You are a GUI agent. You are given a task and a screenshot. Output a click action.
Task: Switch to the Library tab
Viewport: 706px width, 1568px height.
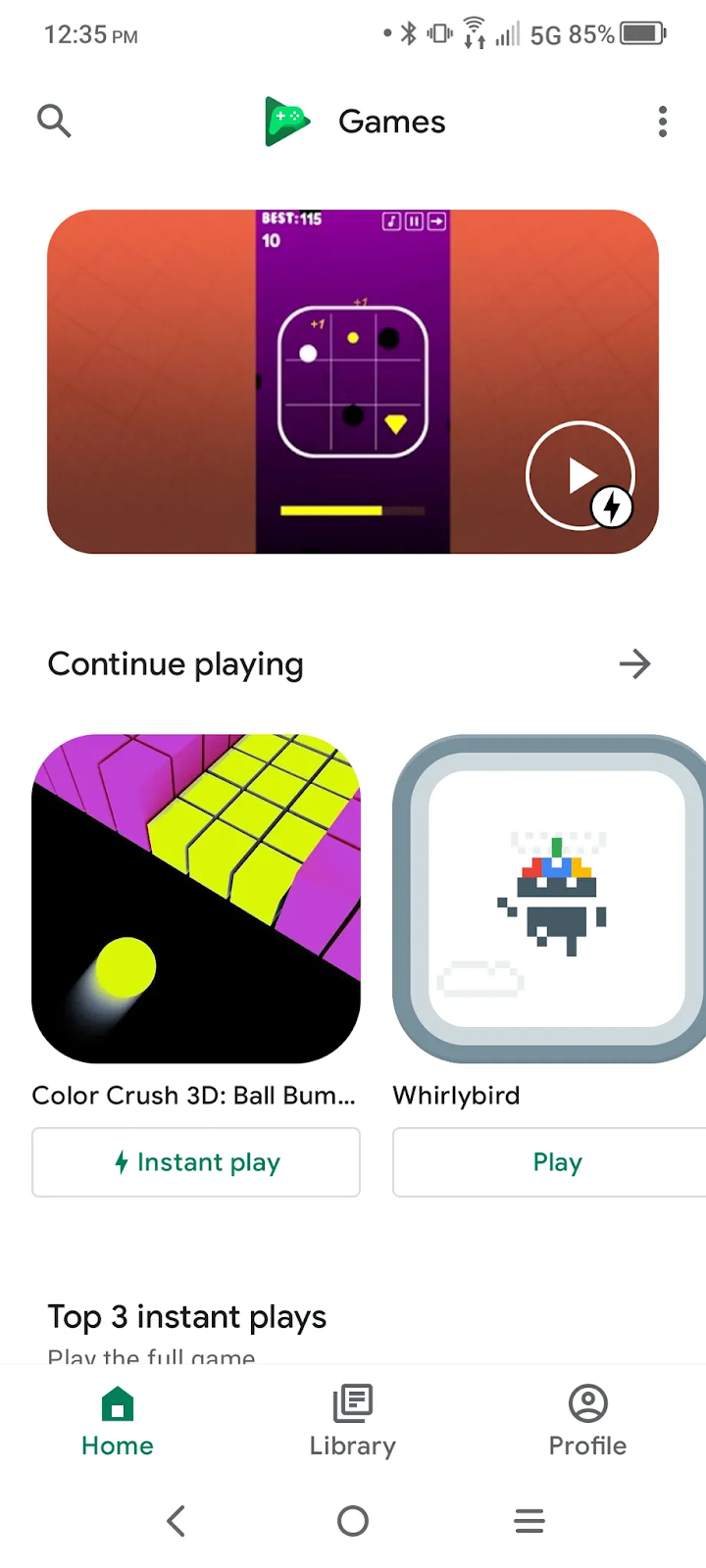(353, 1422)
